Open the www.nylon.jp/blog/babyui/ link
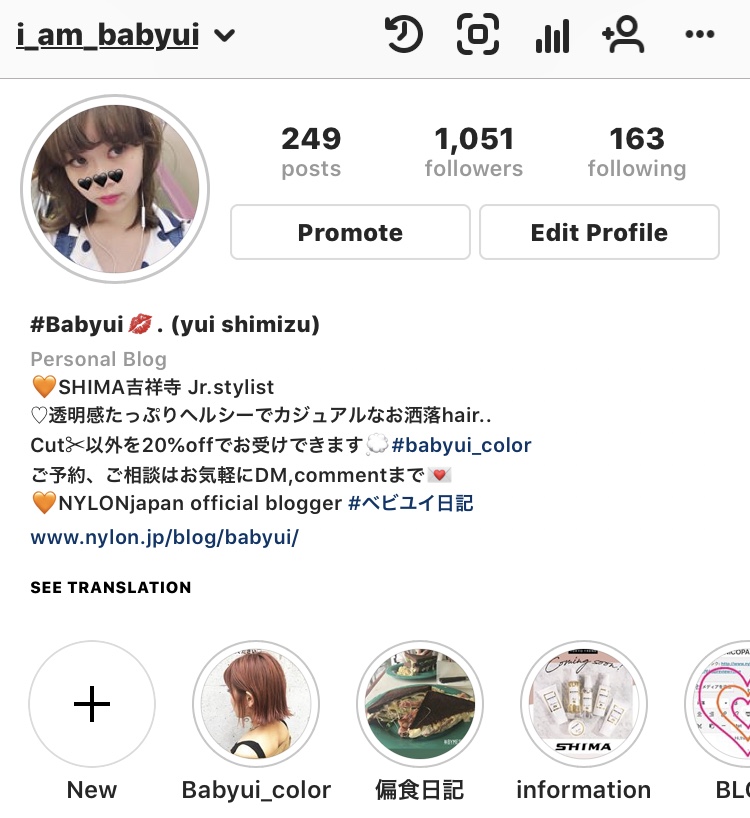This screenshot has width=750, height=818. 164,537
